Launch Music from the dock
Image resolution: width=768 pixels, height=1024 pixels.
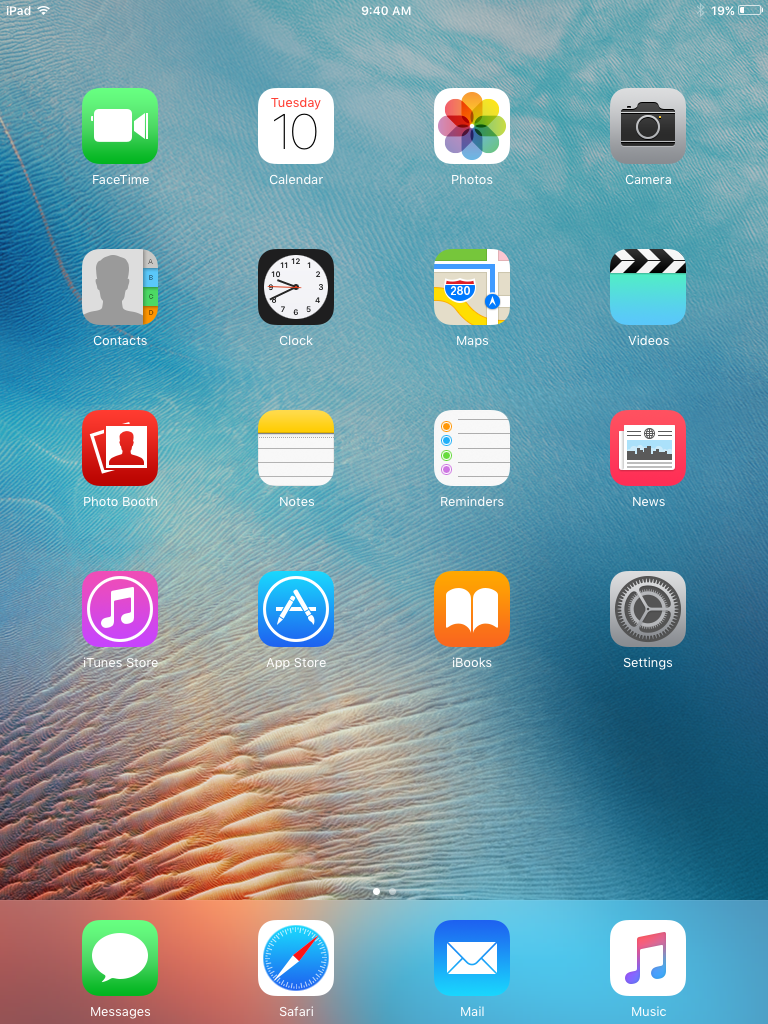pos(648,958)
